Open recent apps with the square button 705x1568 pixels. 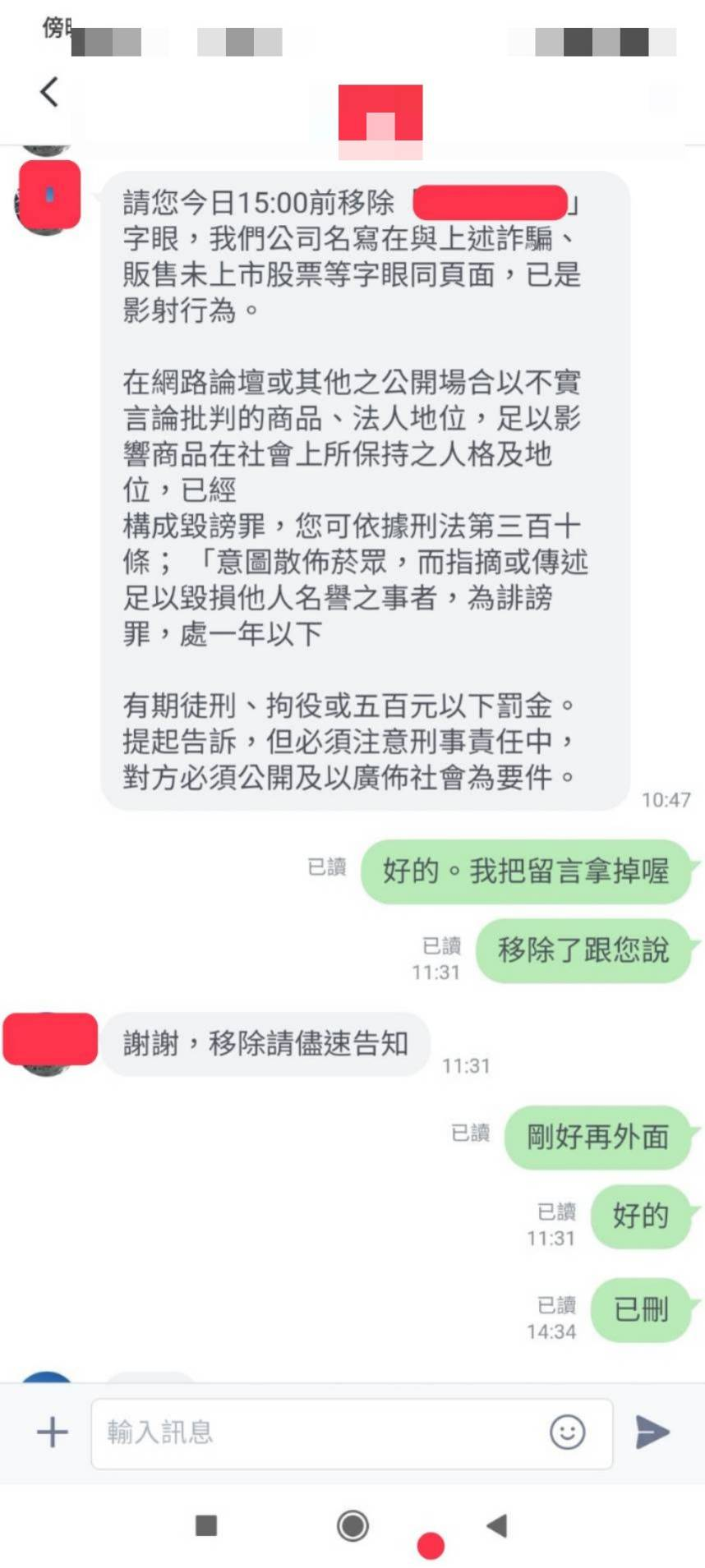pos(206,1526)
